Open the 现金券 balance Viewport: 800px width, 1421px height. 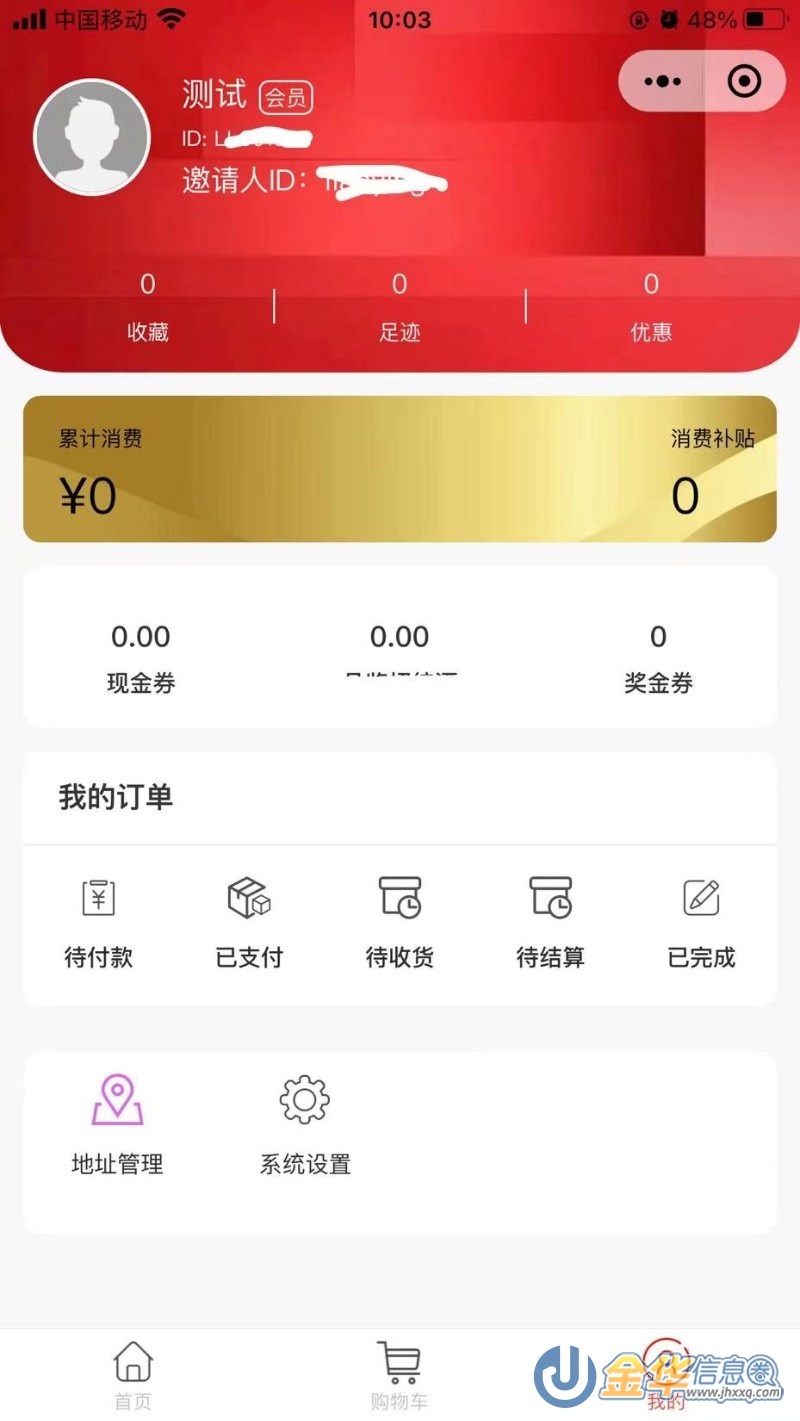[141, 659]
